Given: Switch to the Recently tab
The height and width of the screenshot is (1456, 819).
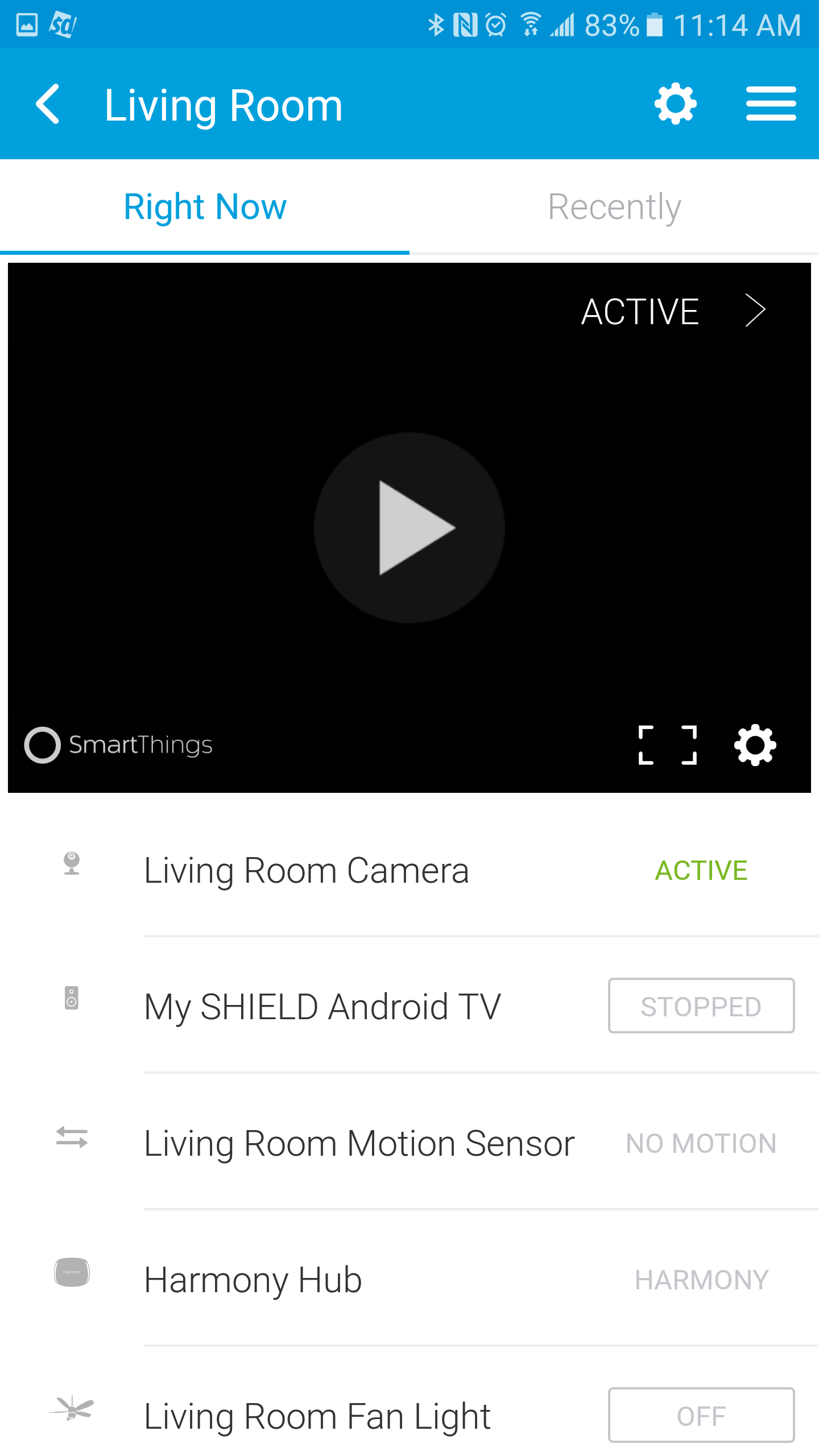Looking at the screenshot, I should [x=614, y=207].
